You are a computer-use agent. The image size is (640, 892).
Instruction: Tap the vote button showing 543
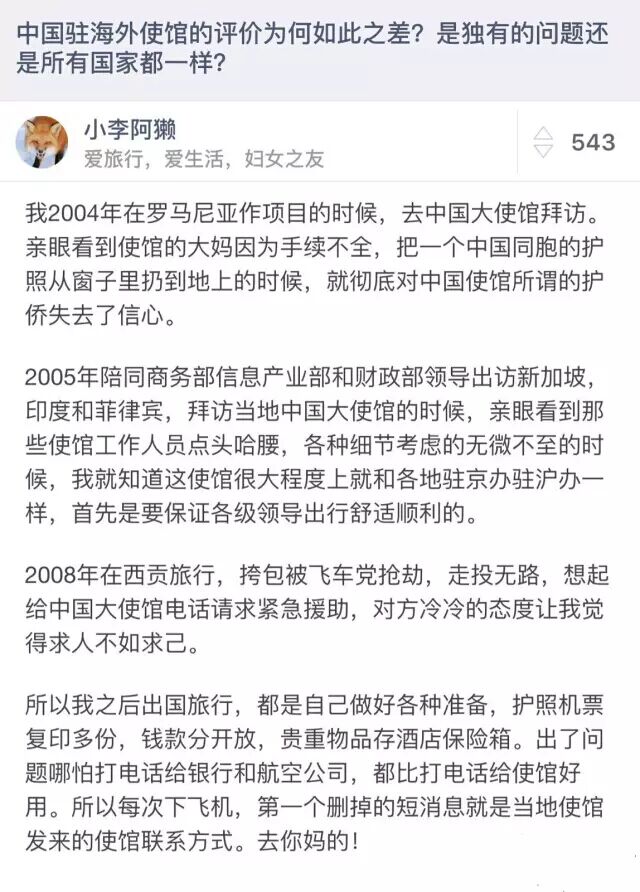click(576, 142)
